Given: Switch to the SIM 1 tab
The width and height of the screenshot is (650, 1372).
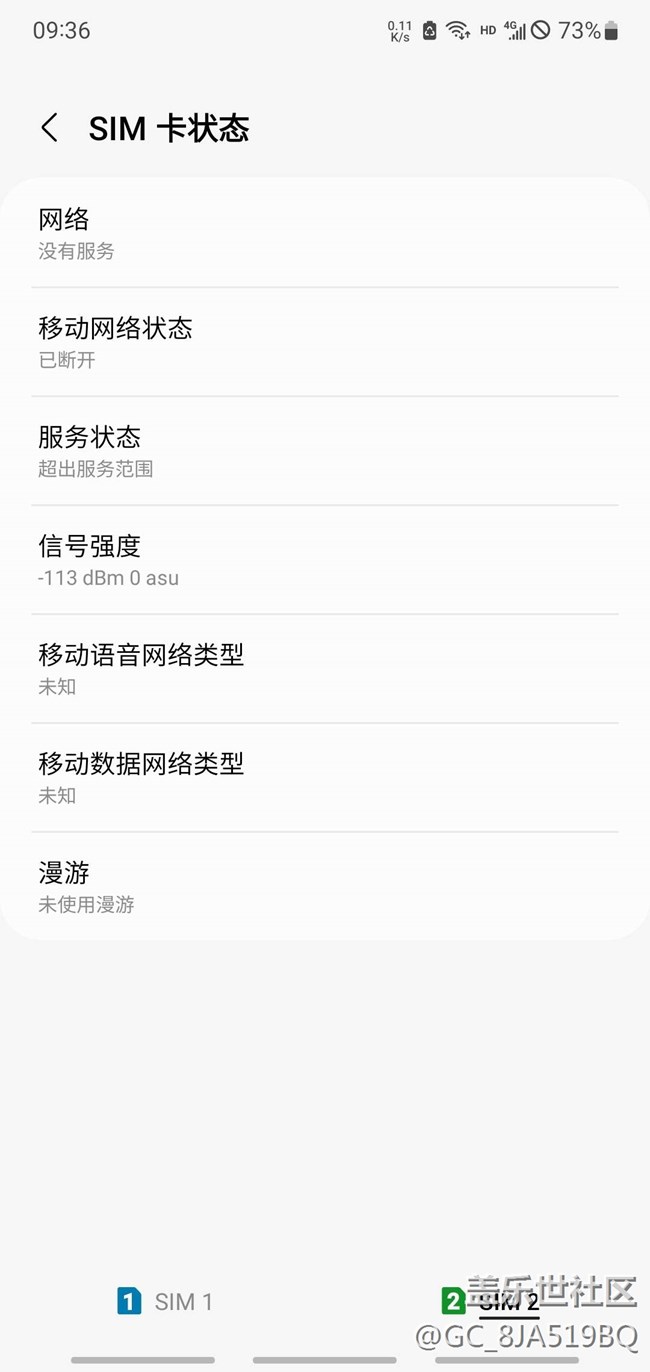Looking at the screenshot, I should pos(165,1301).
